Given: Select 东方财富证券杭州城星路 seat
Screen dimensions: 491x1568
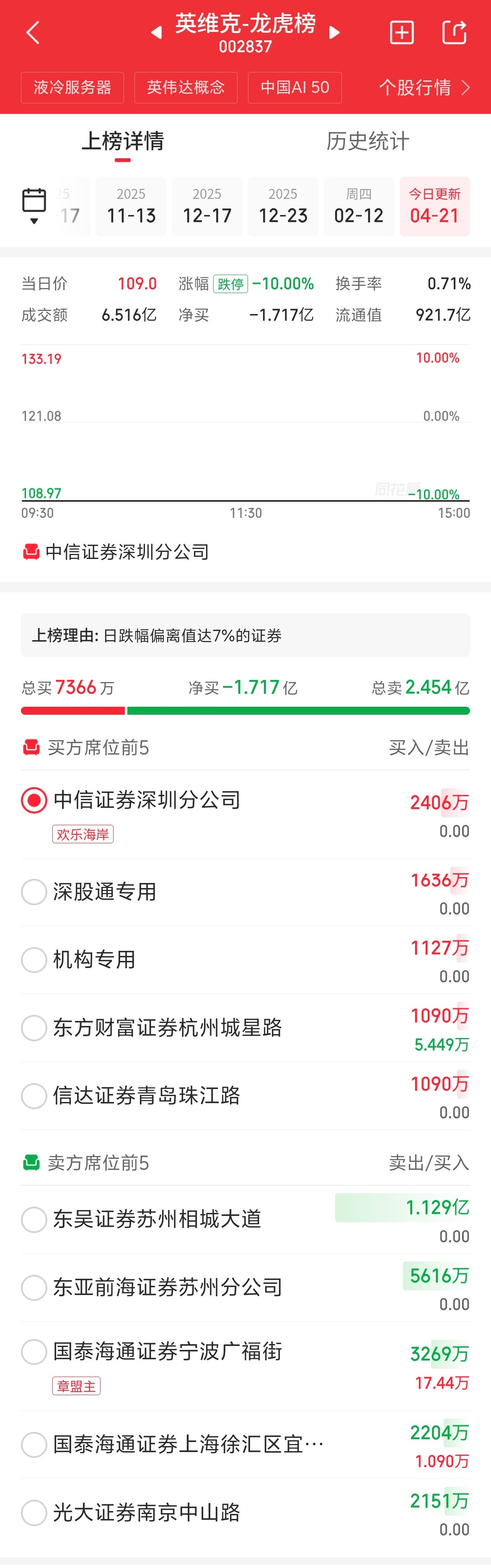Looking at the screenshot, I should coord(34,1027).
